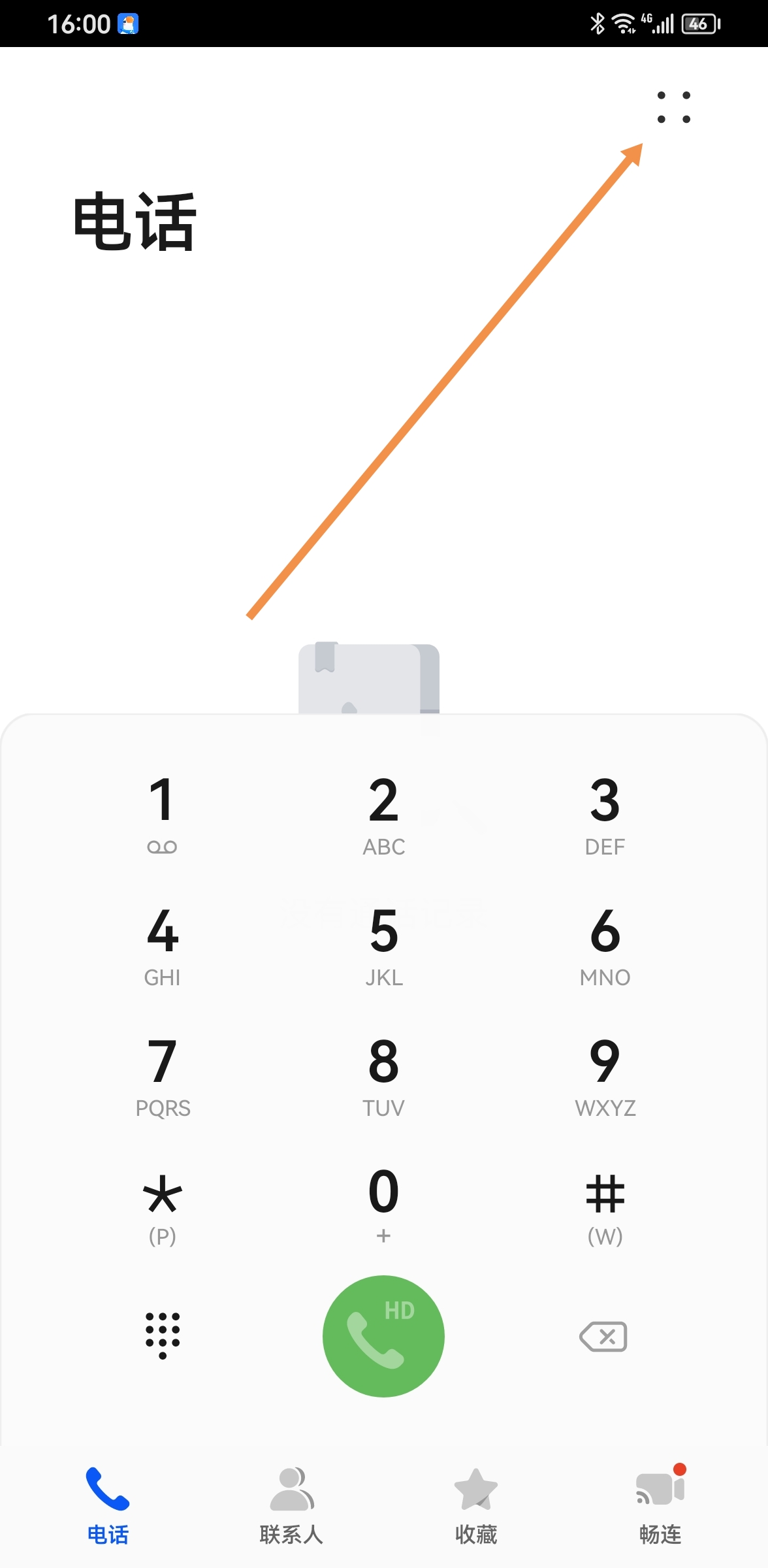Tap the 2 ABC key
This screenshot has width=768, height=1568.
pos(384,814)
